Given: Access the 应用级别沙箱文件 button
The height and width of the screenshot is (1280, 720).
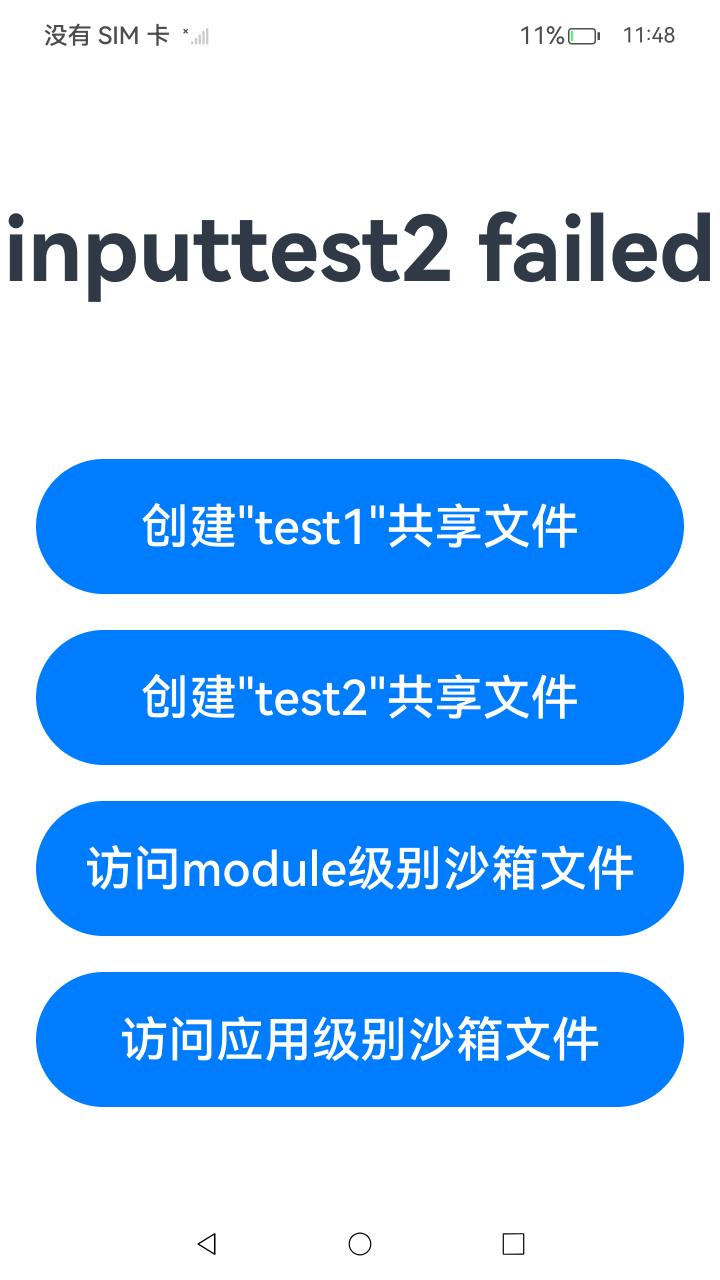Looking at the screenshot, I should click(360, 1039).
